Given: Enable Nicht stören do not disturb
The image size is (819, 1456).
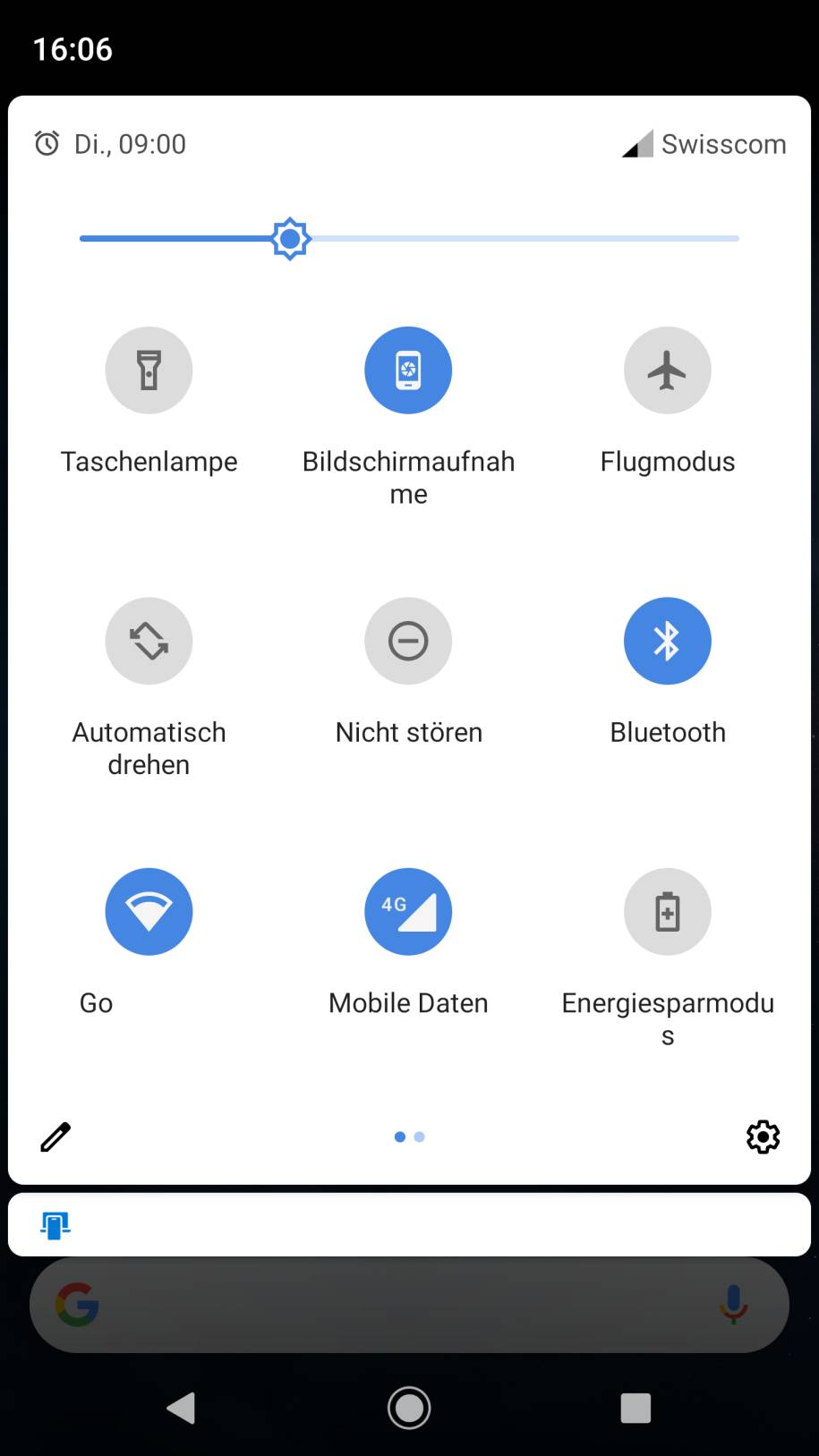Looking at the screenshot, I should click(x=408, y=641).
